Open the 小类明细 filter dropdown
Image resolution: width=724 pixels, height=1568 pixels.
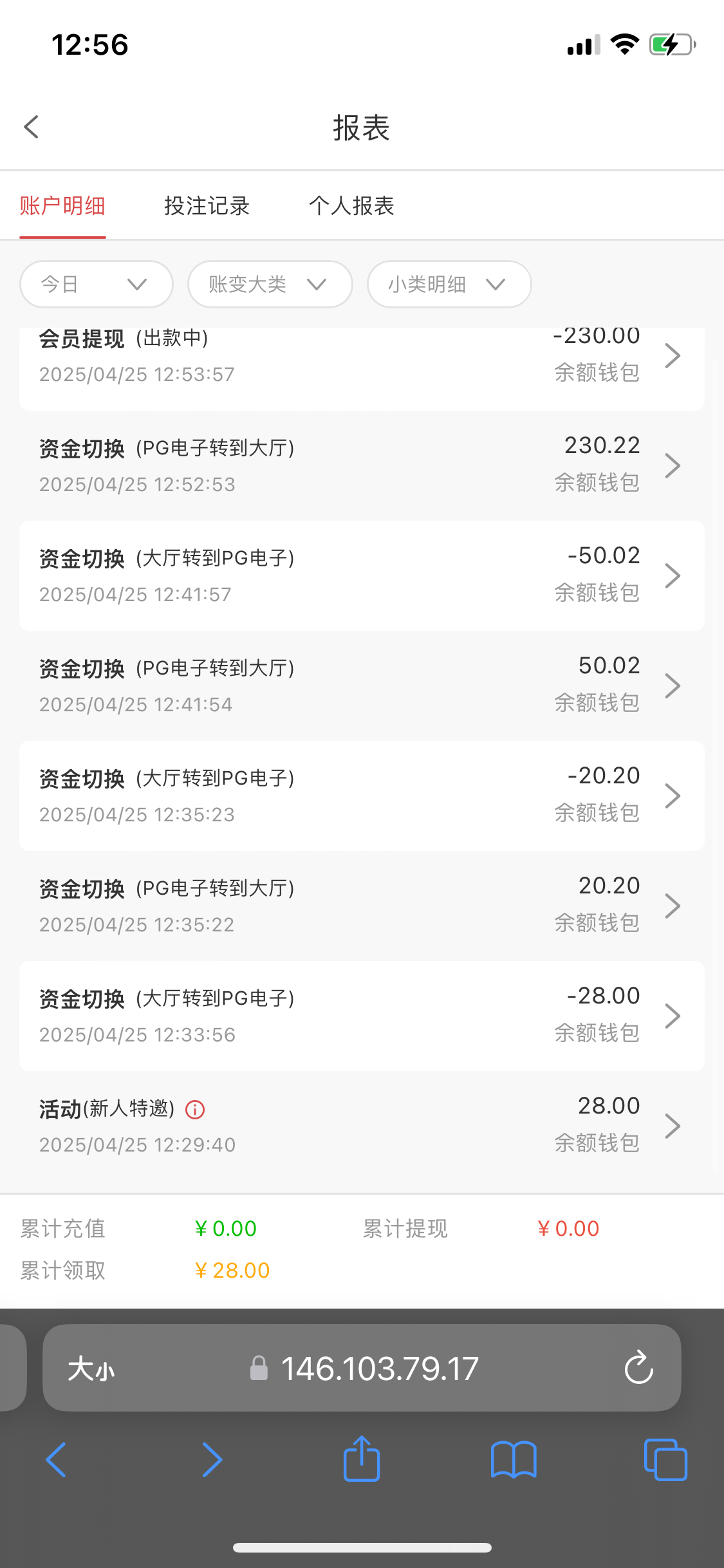pyautogui.click(x=449, y=284)
